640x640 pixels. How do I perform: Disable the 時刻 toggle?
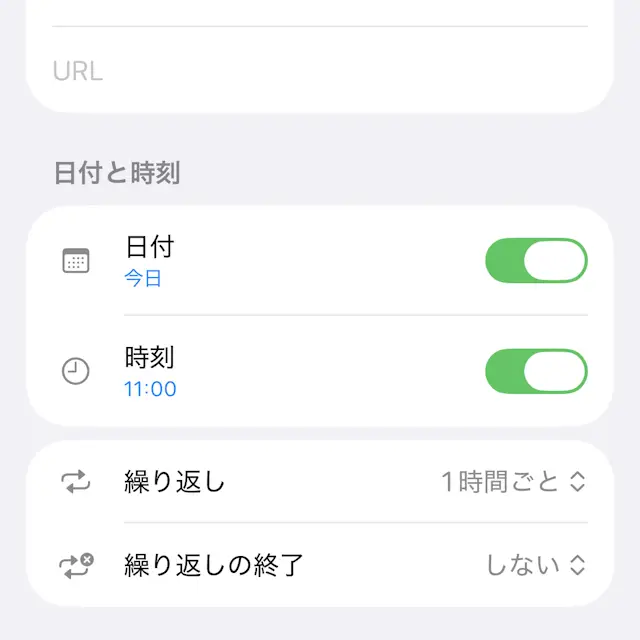536,372
